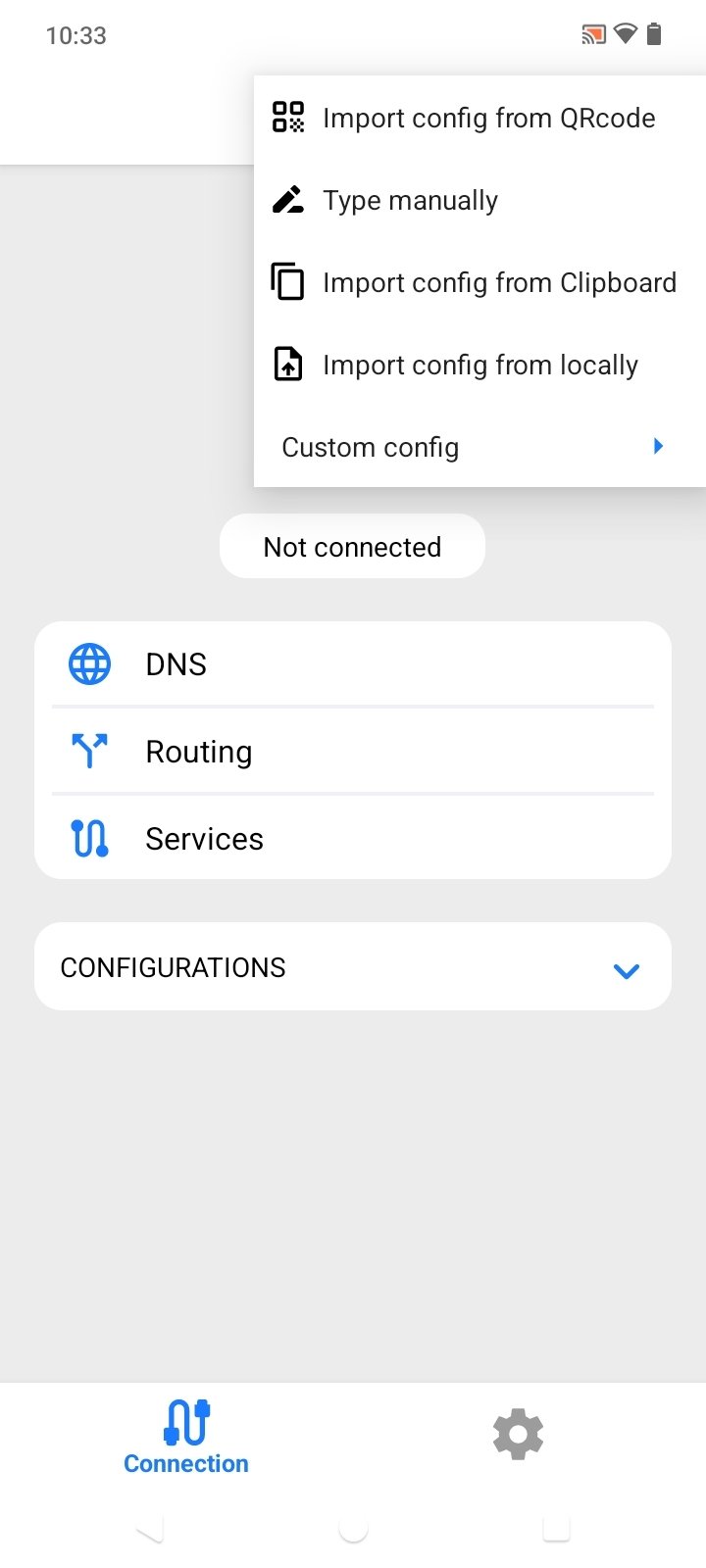Open DNS settings
This screenshot has height=1568, width=706.
pos(353,664)
